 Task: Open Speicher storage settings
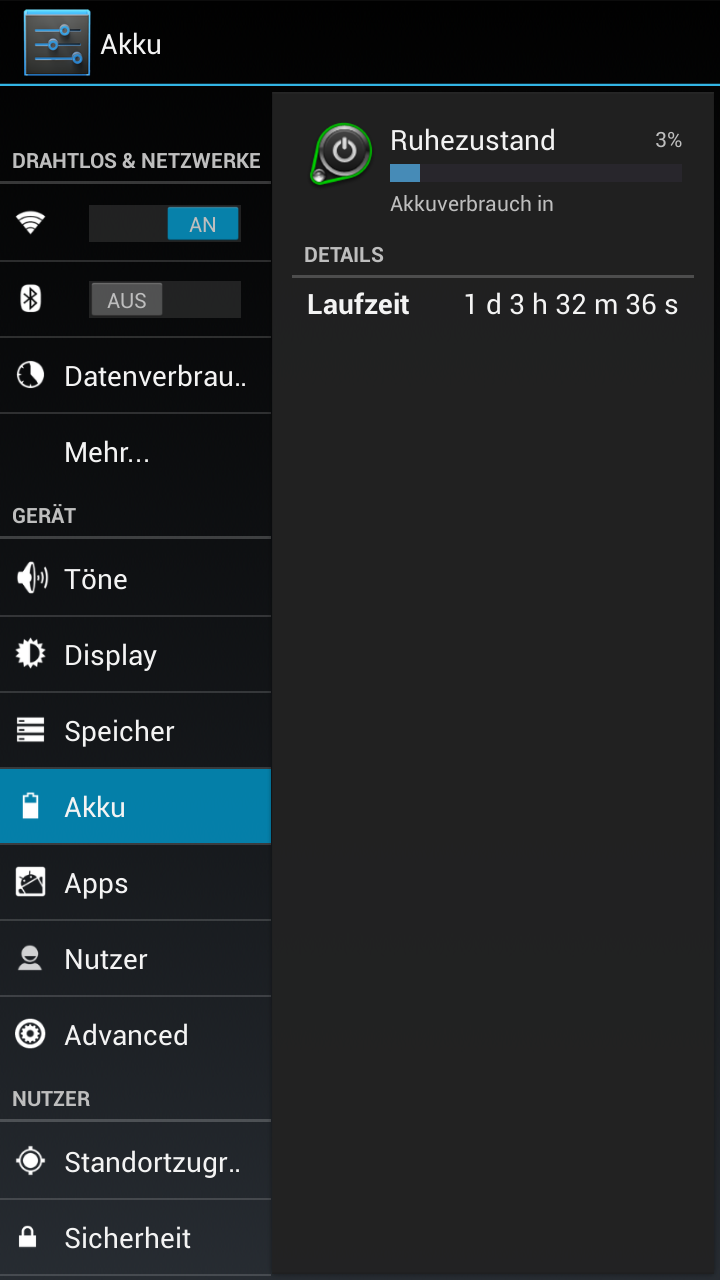pyautogui.click(x=135, y=731)
